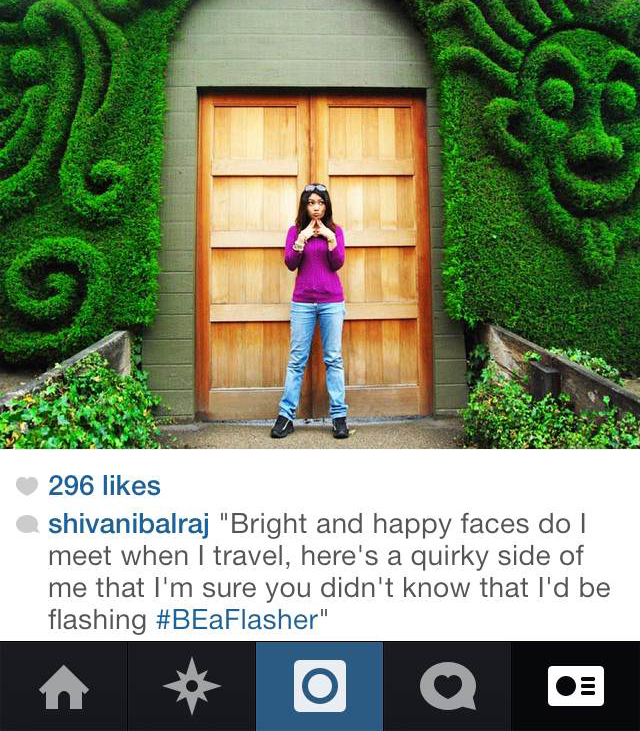The width and height of the screenshot is (640, 731).
Task: Go to the profile tab
Action: pyautogui.click(x=576, y=686)
